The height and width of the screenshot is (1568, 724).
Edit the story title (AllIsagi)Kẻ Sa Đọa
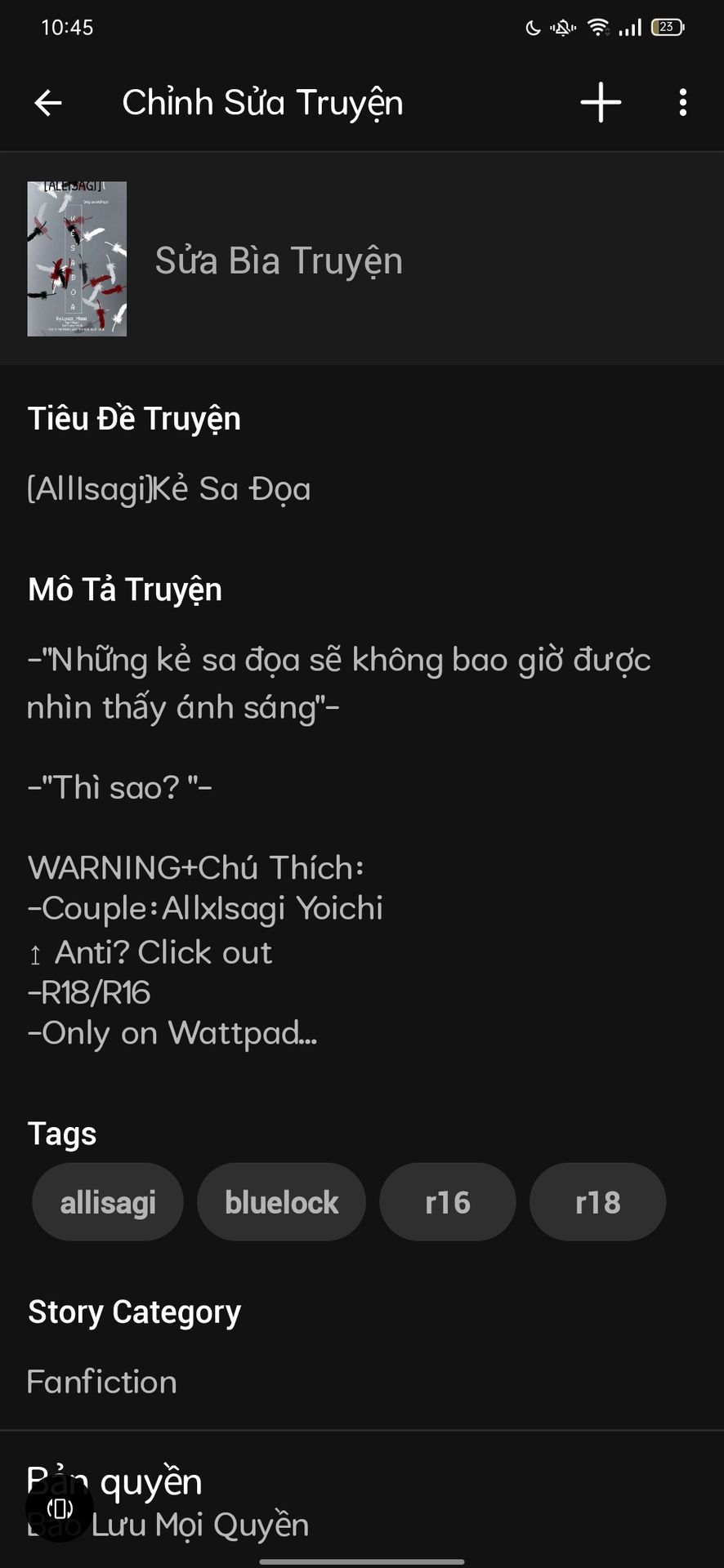click(169, 489)
